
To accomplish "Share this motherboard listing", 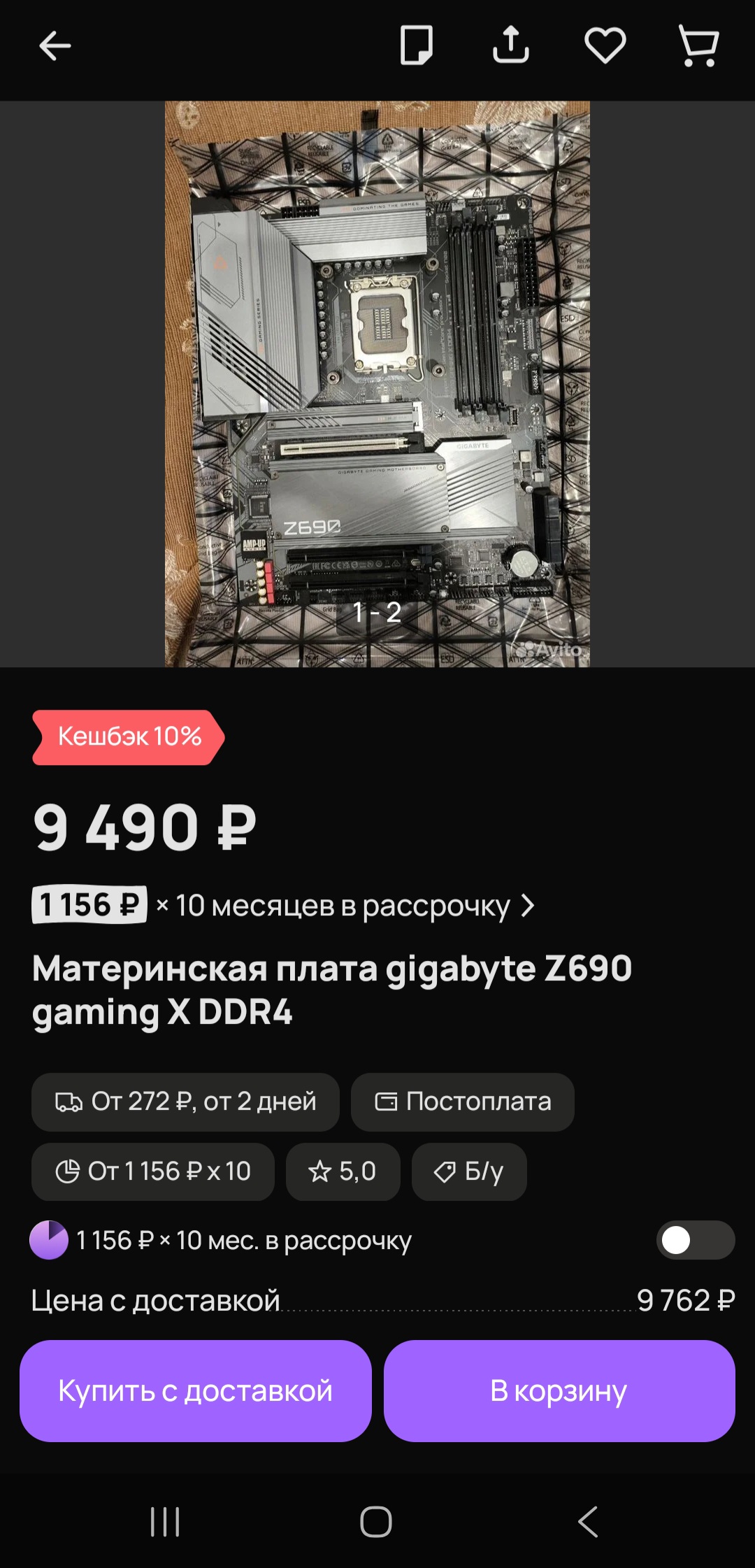I will point(510,45).
